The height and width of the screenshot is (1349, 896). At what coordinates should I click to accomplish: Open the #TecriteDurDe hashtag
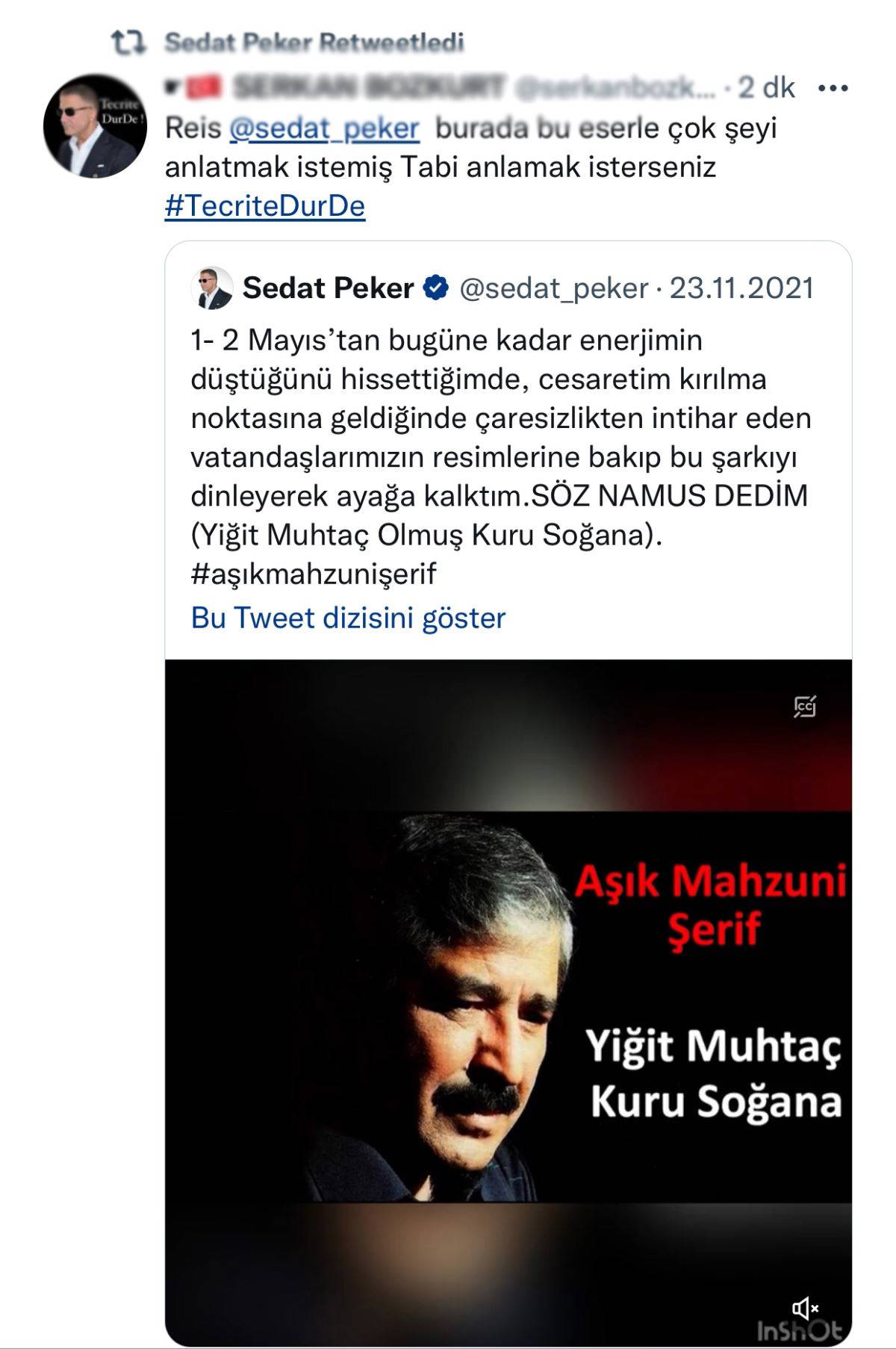[264, 206]
